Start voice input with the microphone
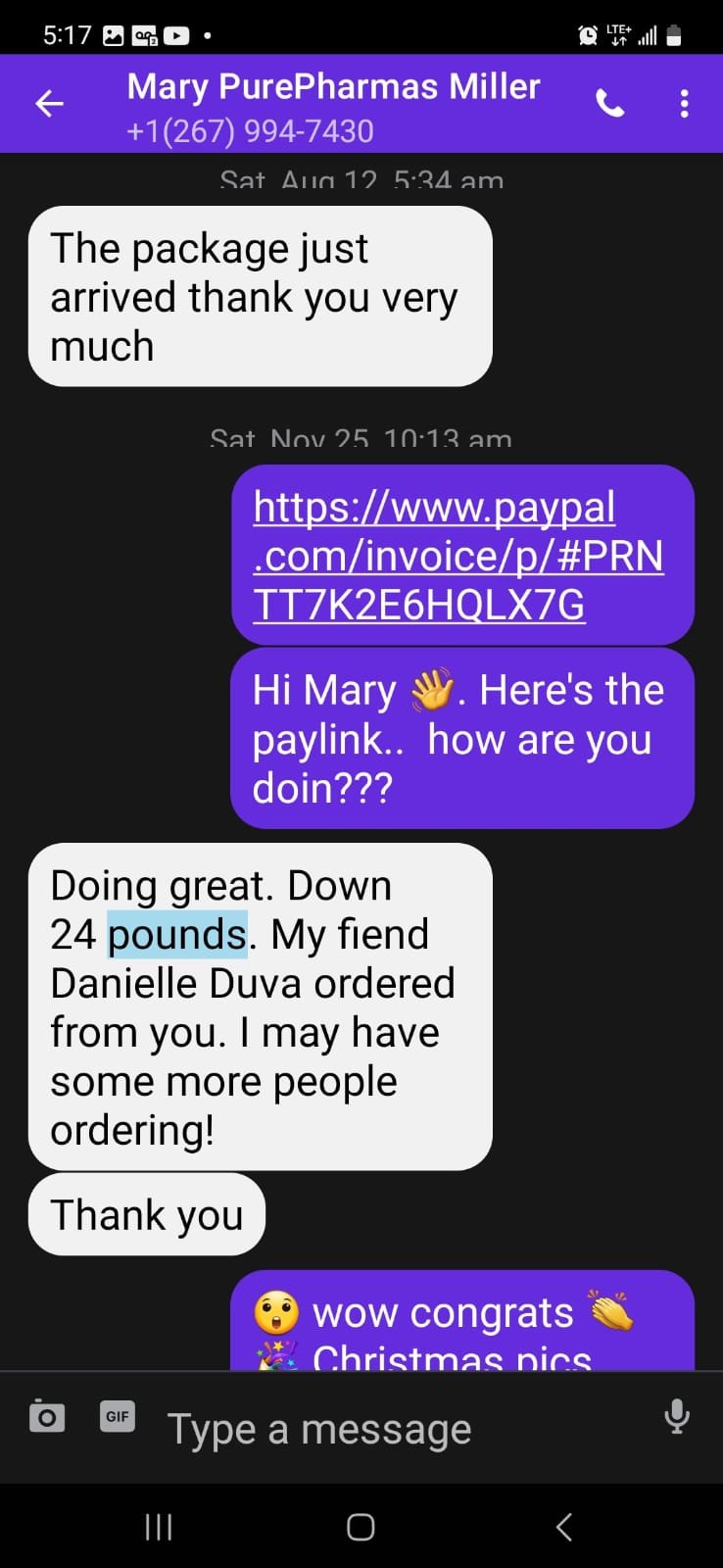Screen dimensions: 723x1568 (676, 1417)
